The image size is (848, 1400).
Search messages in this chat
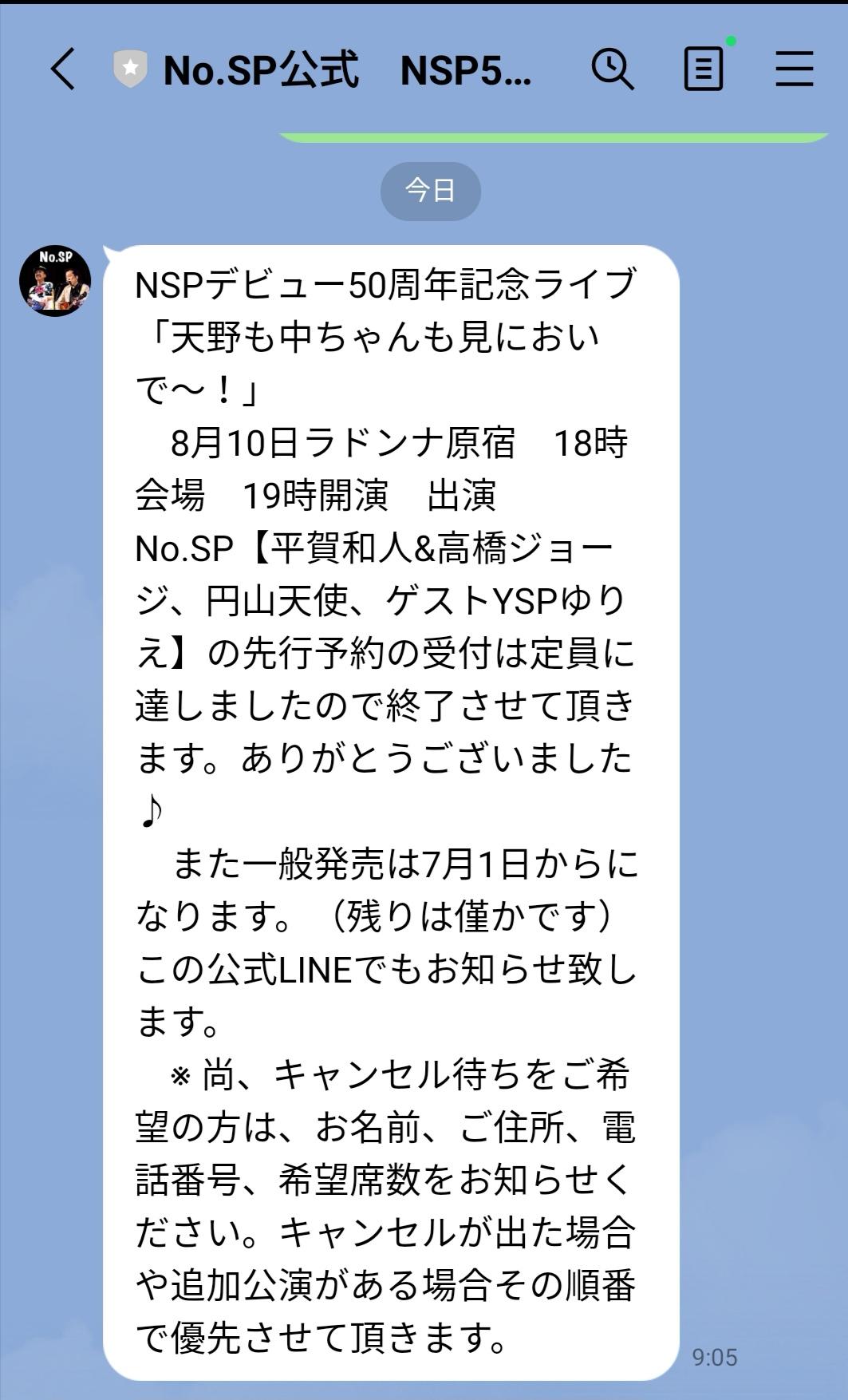tap(612, 69)
